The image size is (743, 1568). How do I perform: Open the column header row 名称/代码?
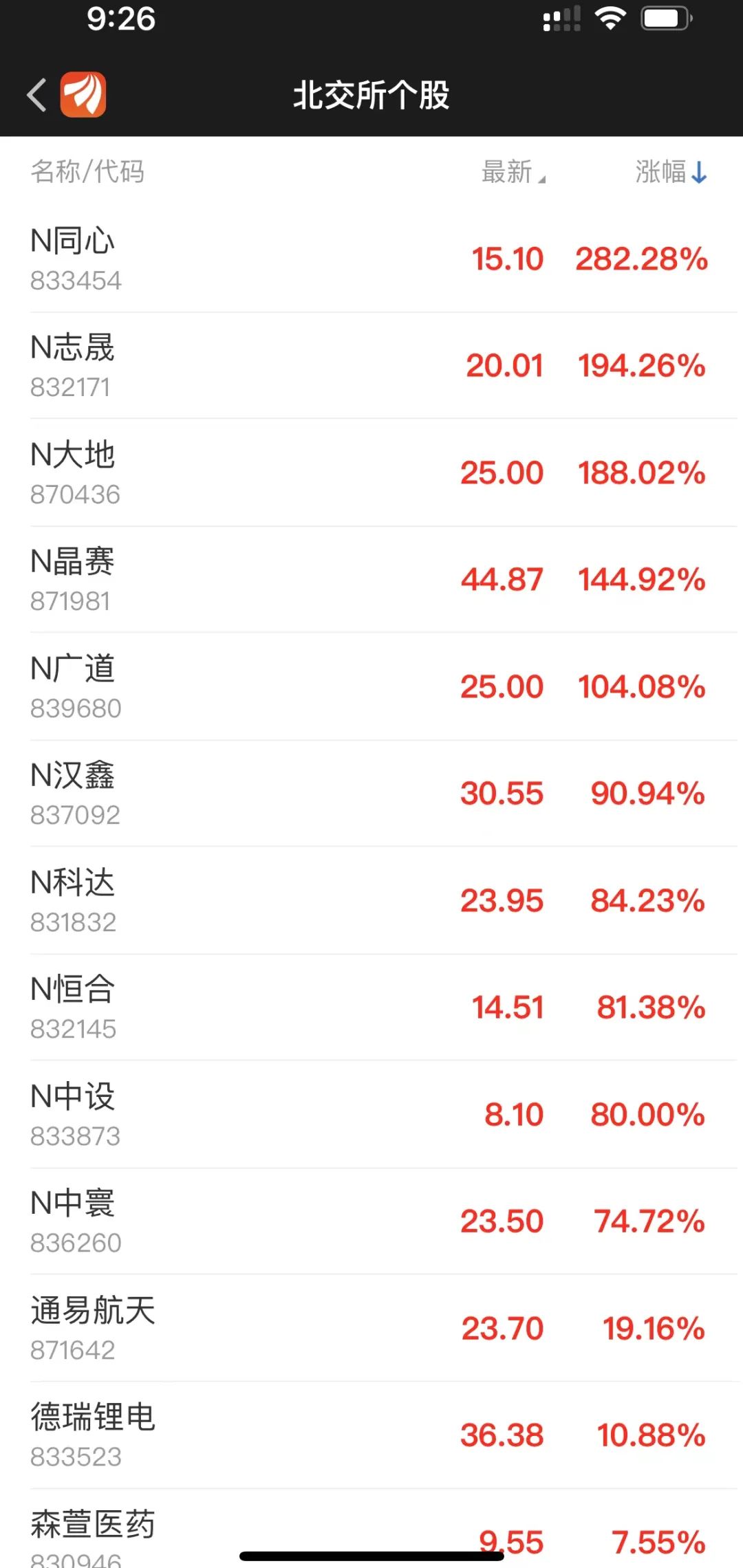[x=88, y=173]
